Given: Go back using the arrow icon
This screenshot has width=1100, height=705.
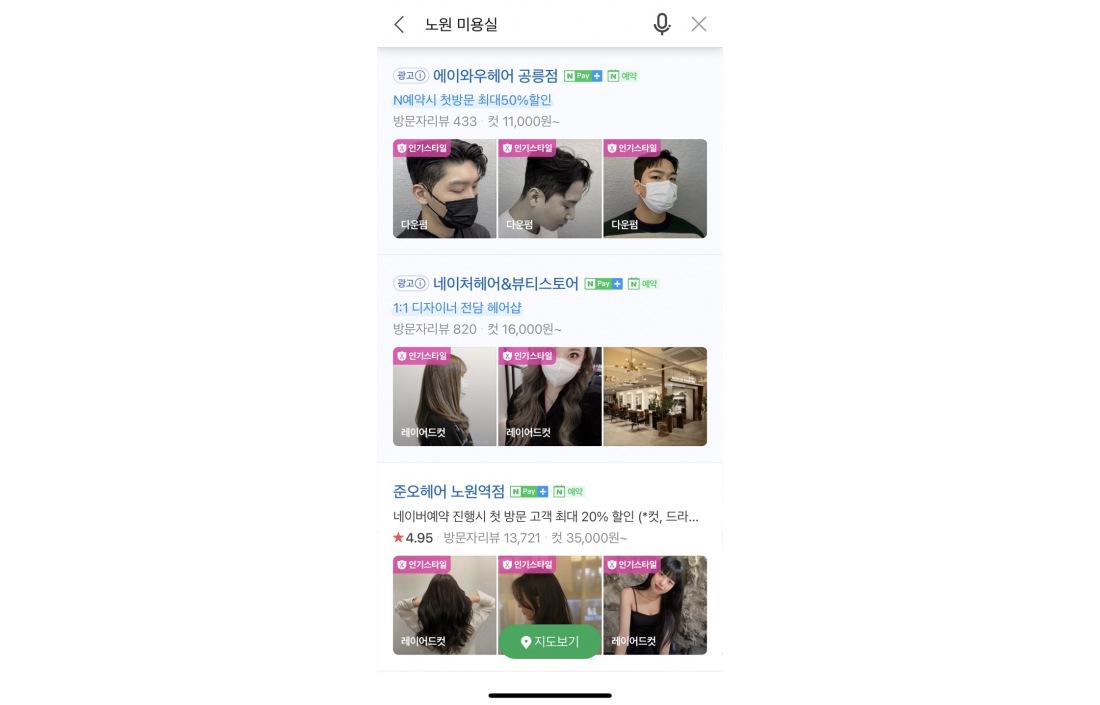Looking at the screenshot, I should click(x=399, y=24).
